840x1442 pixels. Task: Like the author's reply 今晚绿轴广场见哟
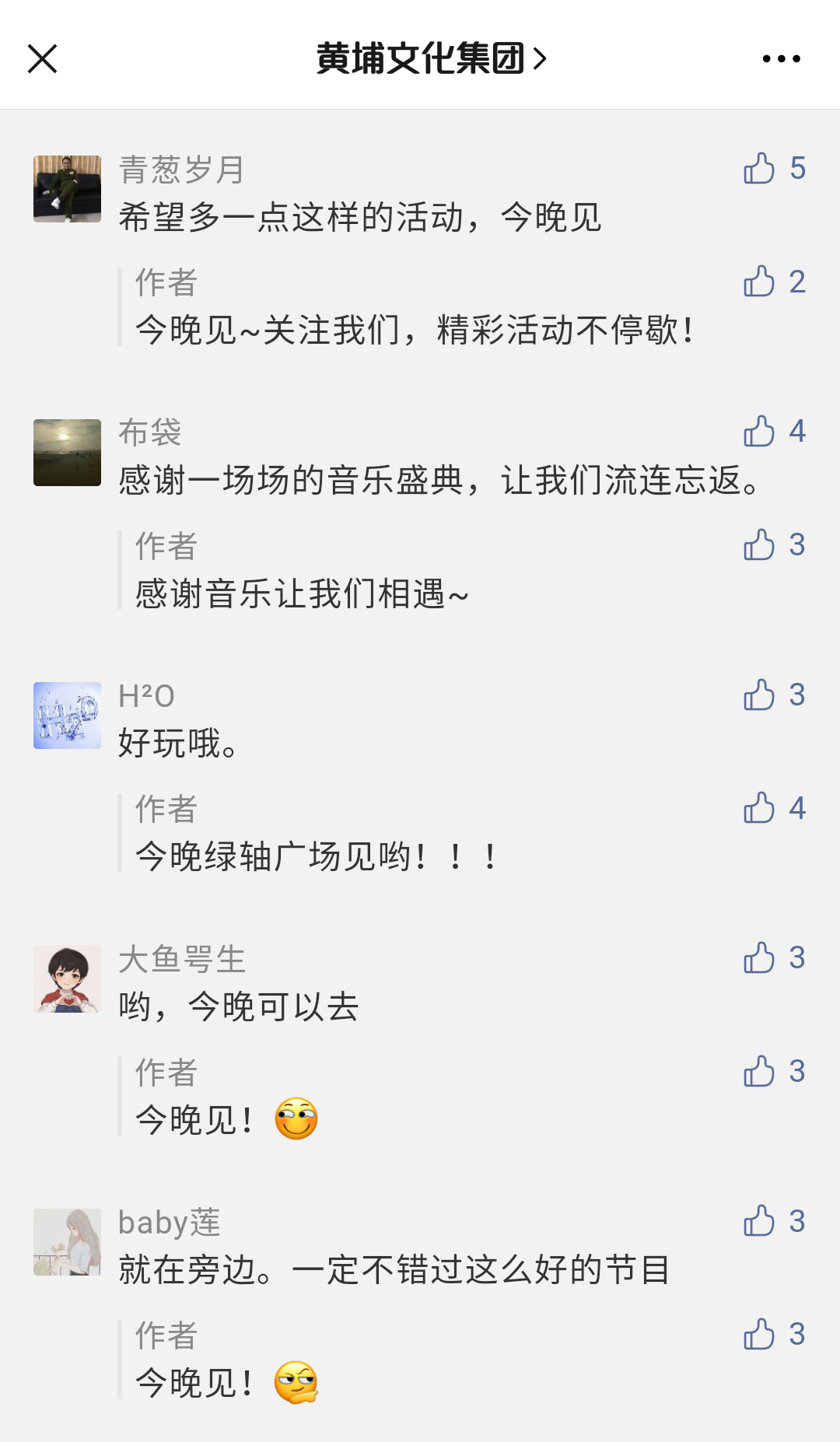759,808
